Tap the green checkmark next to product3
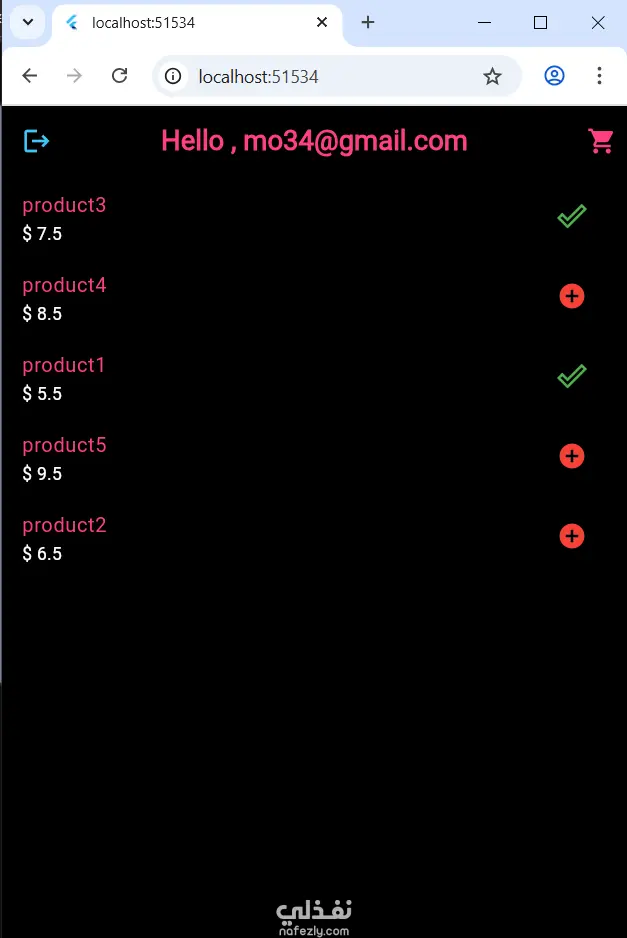627x938 pixels. [572, 216]
